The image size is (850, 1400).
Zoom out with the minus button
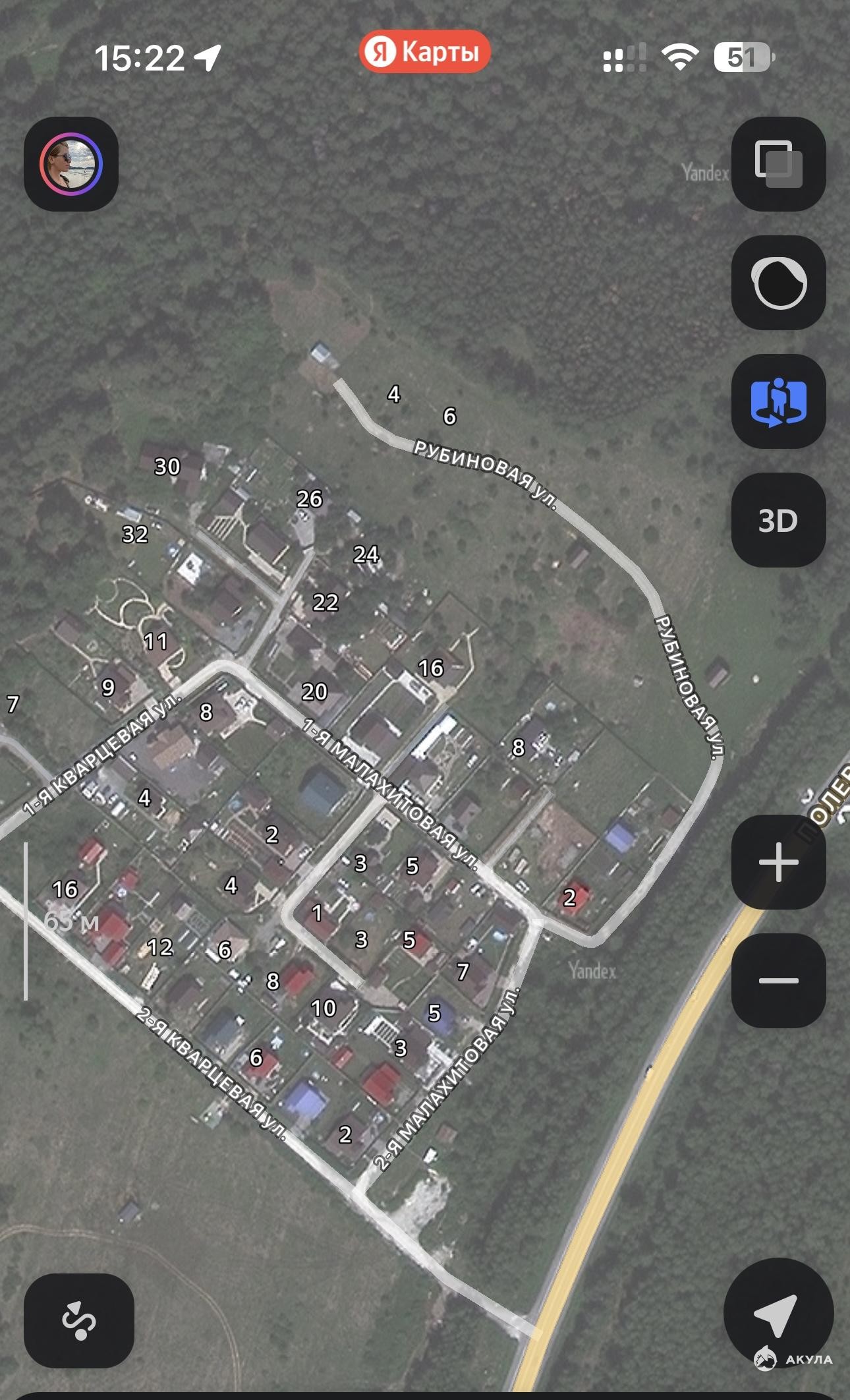pyautogui.click(x=779, y=981)
